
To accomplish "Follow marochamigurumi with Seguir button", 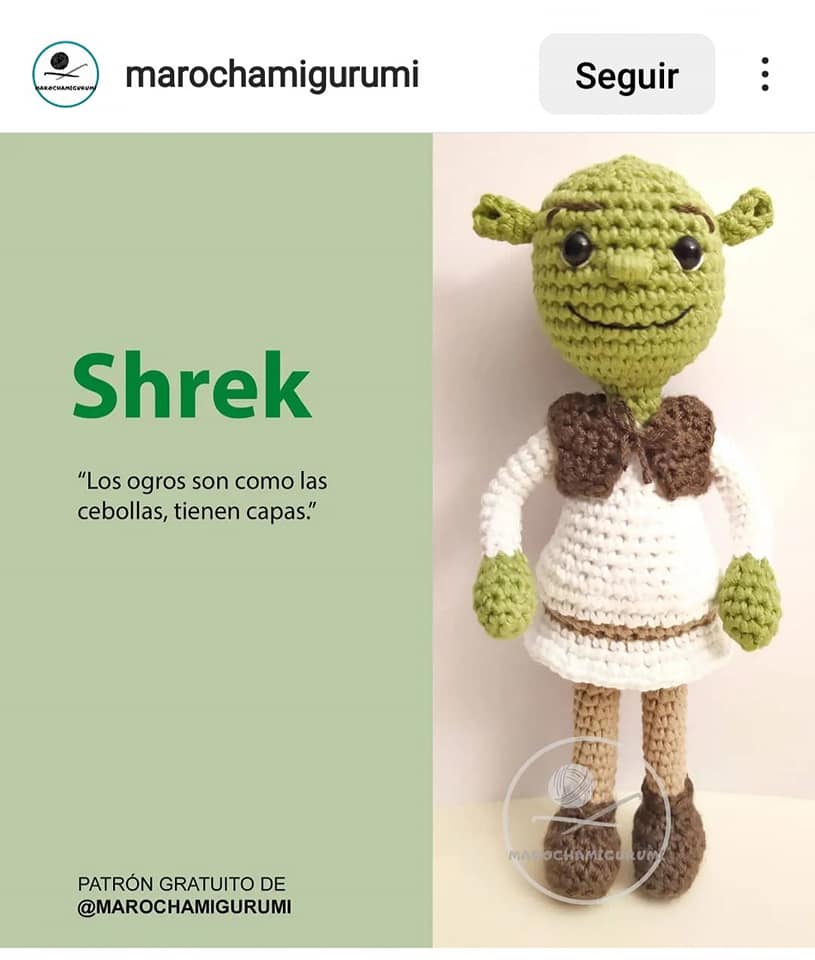I will tap(627, 75).
